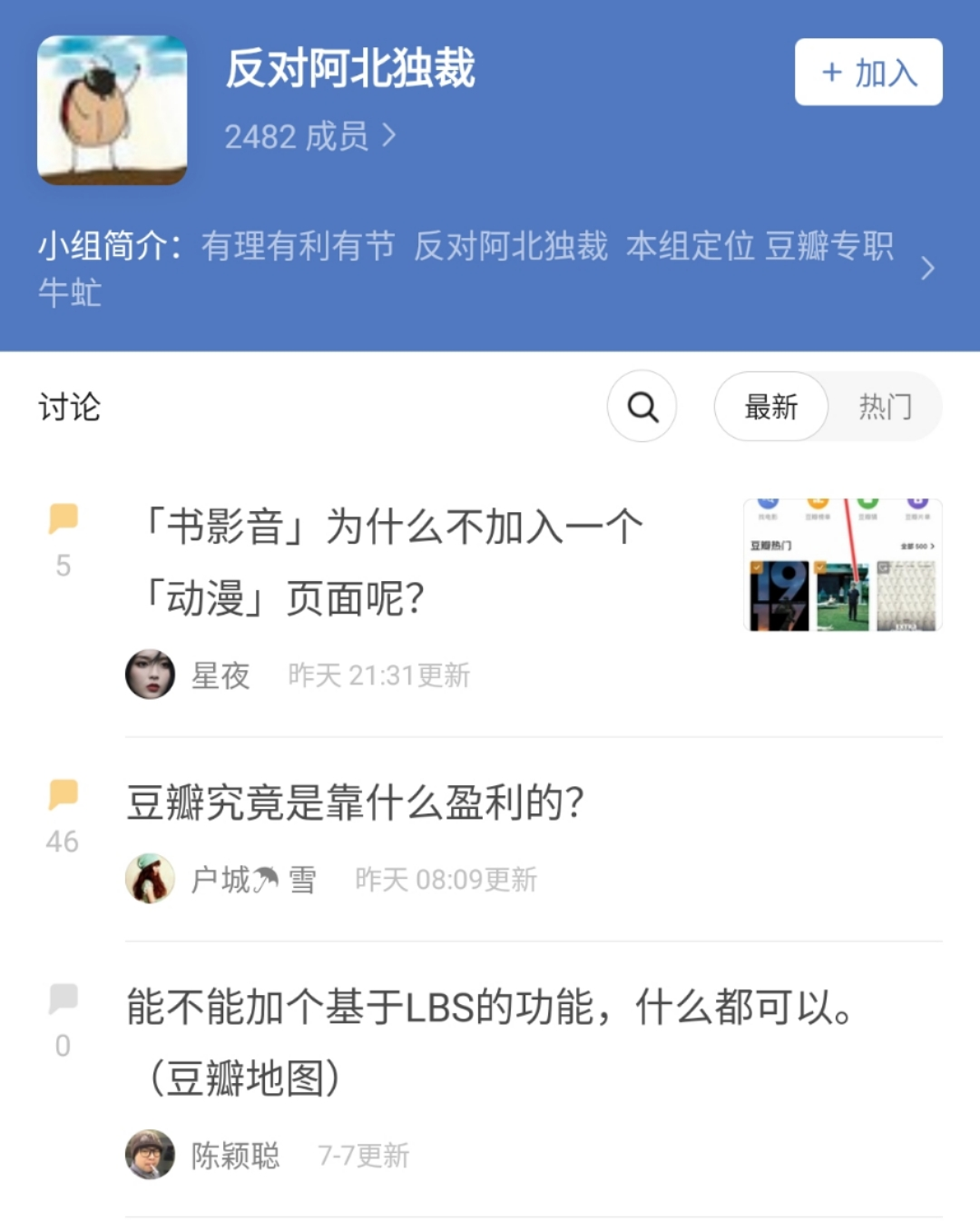Open 户城☂雪's profile avatar
The height and width of the screenshot is (1221, 980).
150,877
